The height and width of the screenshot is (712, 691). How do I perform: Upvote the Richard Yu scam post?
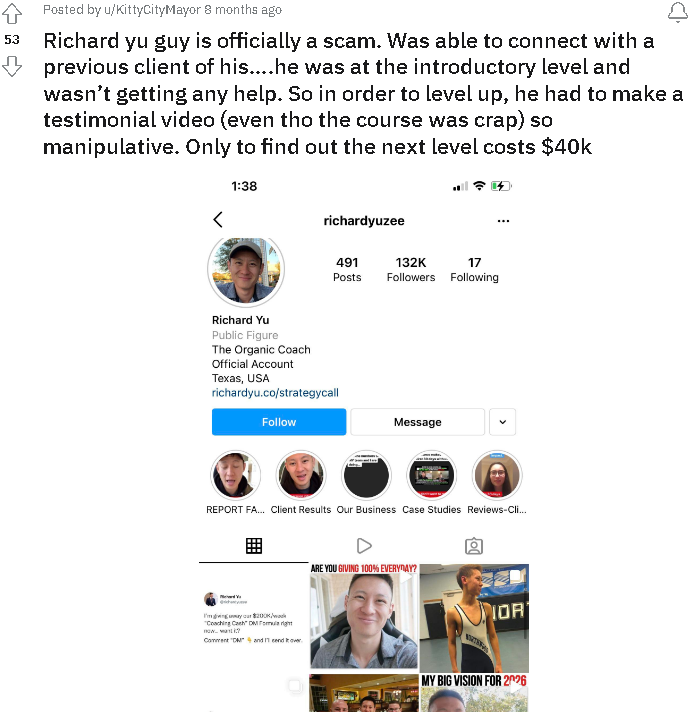(12, 13)
